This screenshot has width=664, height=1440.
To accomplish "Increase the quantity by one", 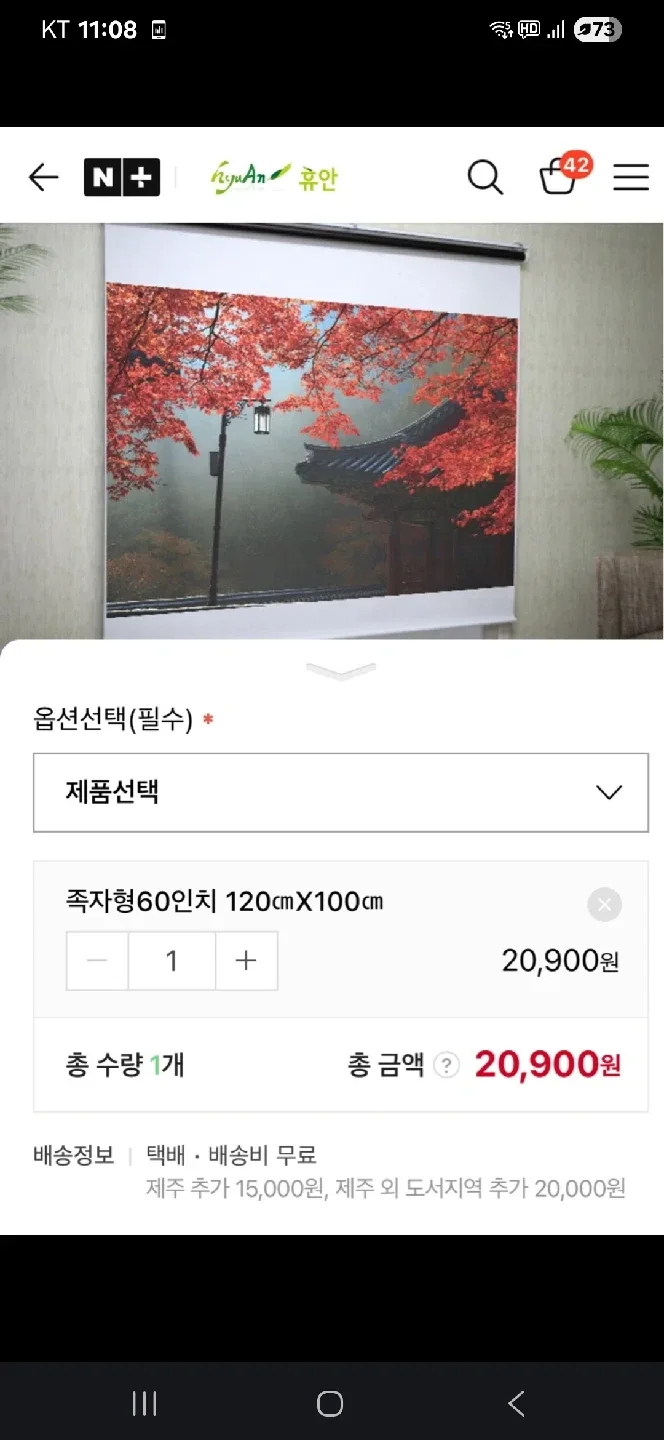I will tap(246, 961).
